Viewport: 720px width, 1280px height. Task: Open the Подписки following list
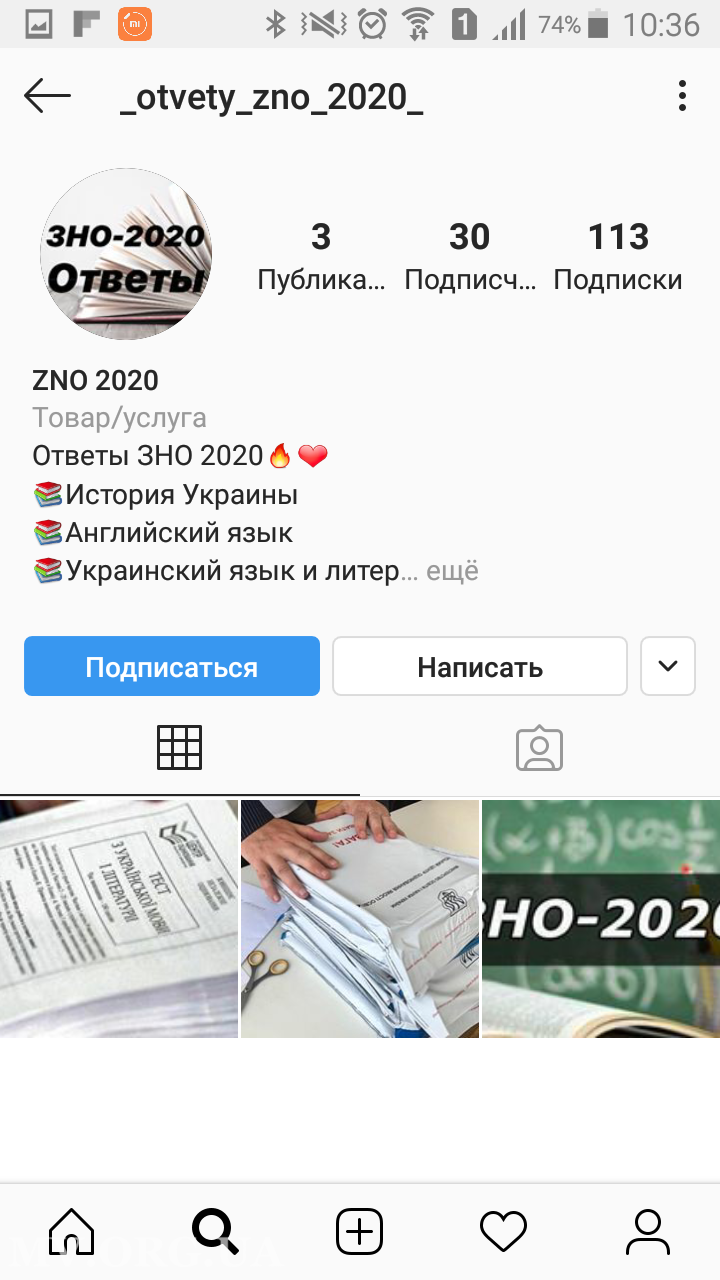(x=618, y=256)
